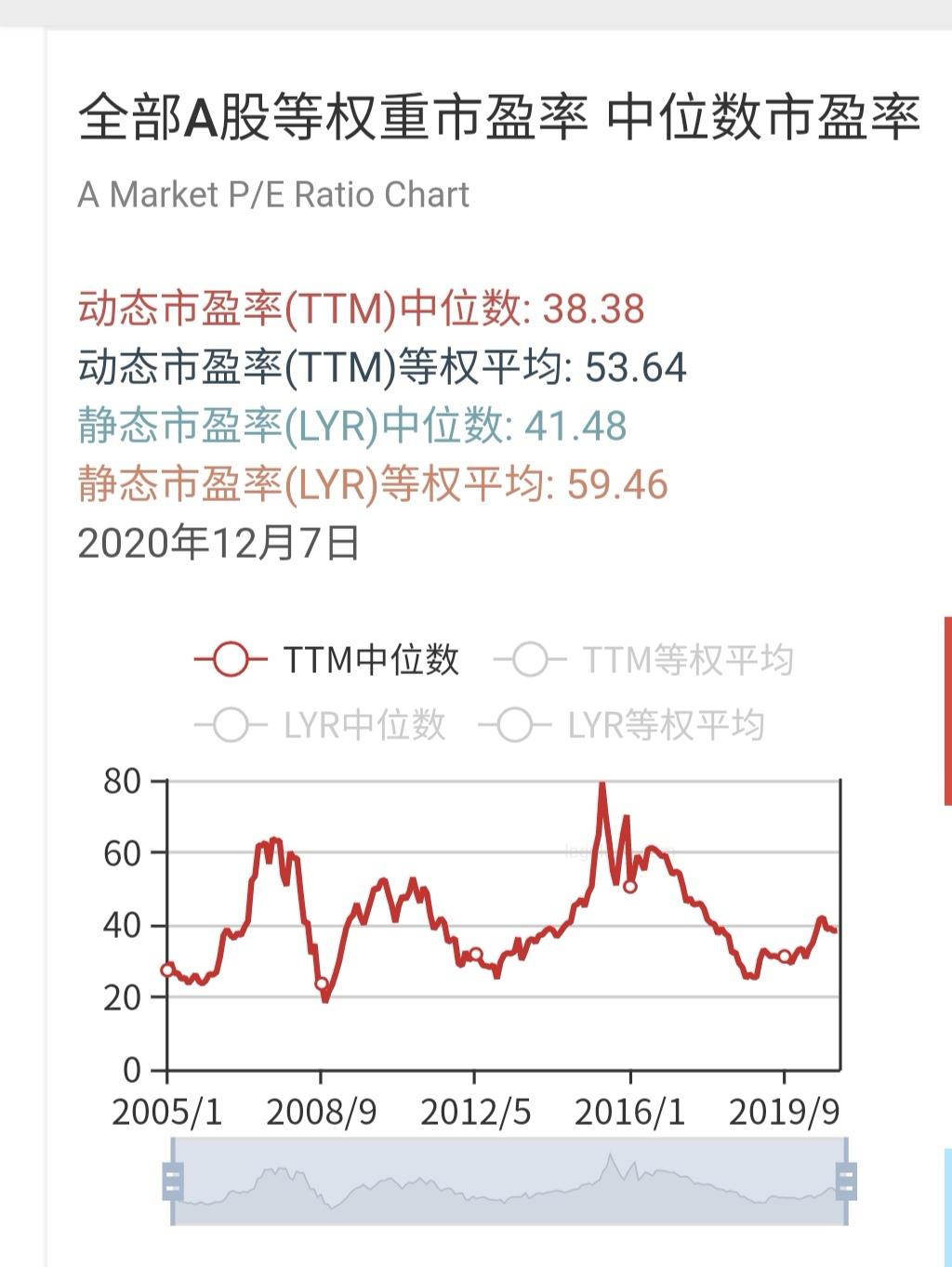Viewport: 952px width, 1267px height.
Task: Hide the TTM中位数 series in the legend
Action: coord(325,660)
